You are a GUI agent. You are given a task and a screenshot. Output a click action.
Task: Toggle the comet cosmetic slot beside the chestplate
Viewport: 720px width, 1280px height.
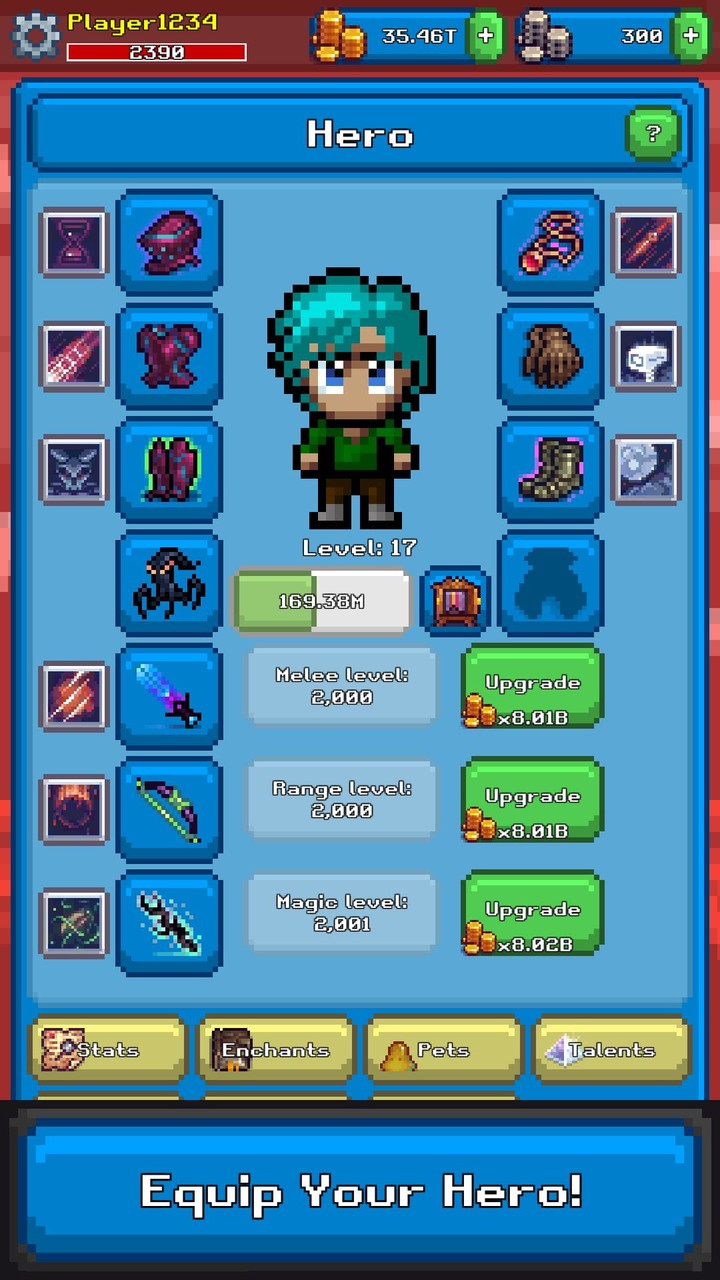[73, 356]
